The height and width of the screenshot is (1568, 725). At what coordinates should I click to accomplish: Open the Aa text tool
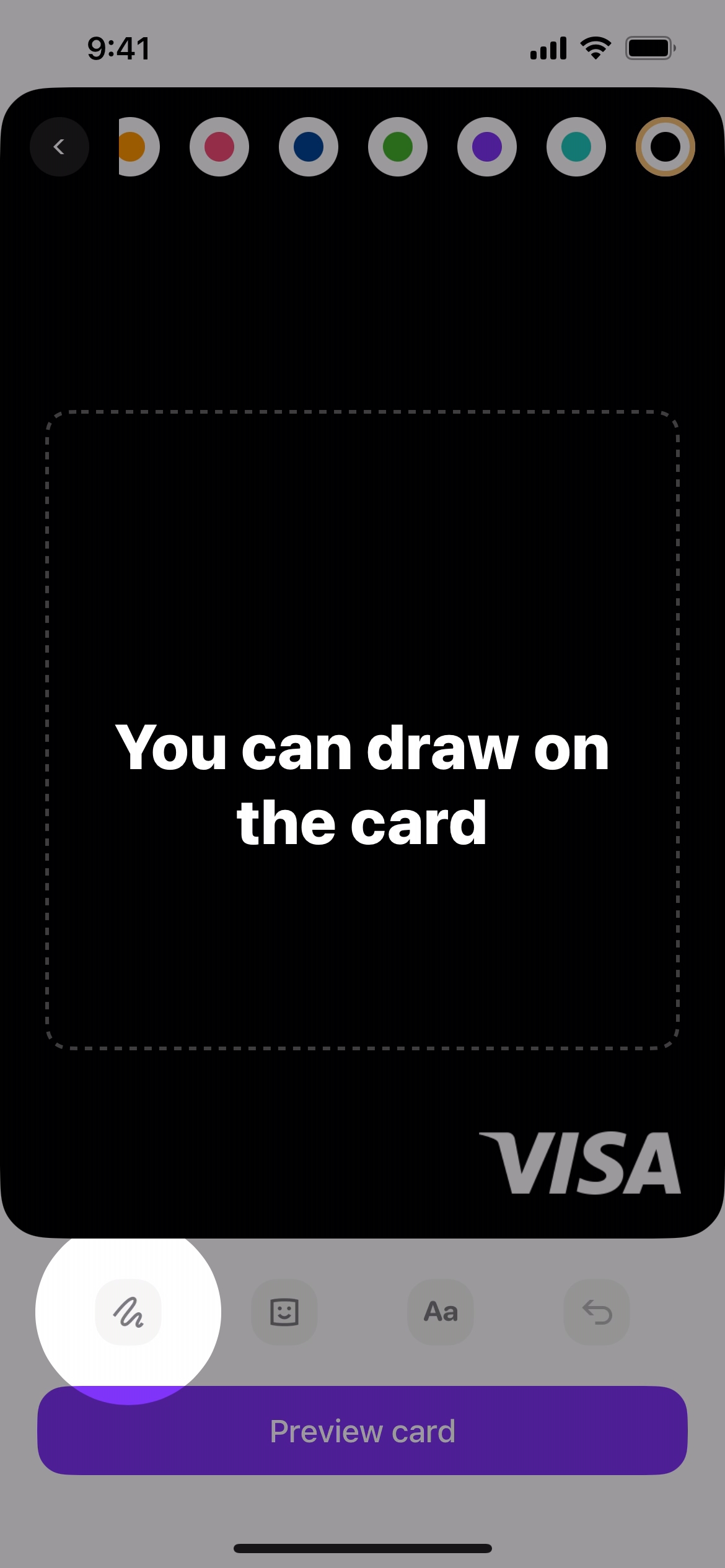pyautogui.click(x=441, y=1312)
